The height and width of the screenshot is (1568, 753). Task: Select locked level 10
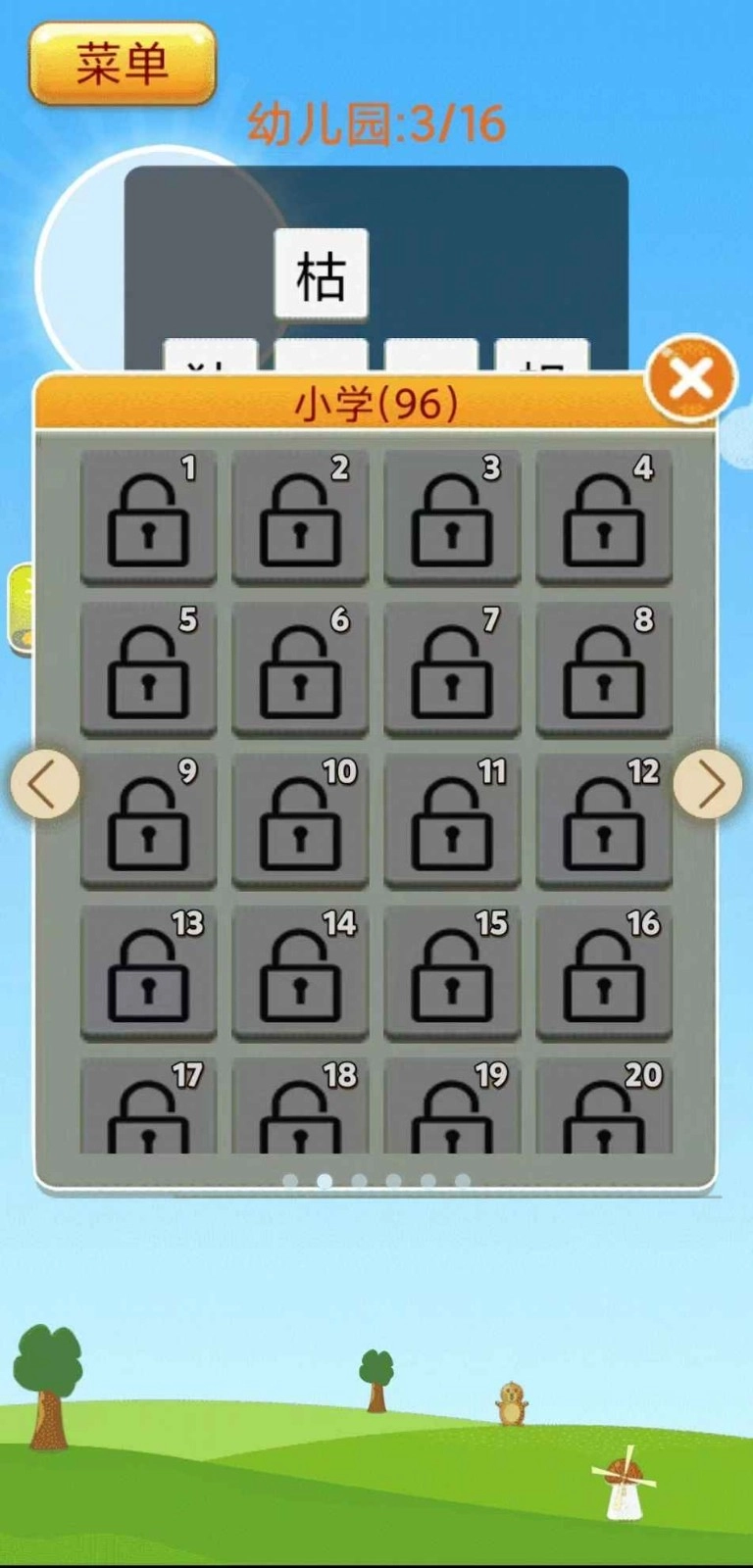coord(300,821)
